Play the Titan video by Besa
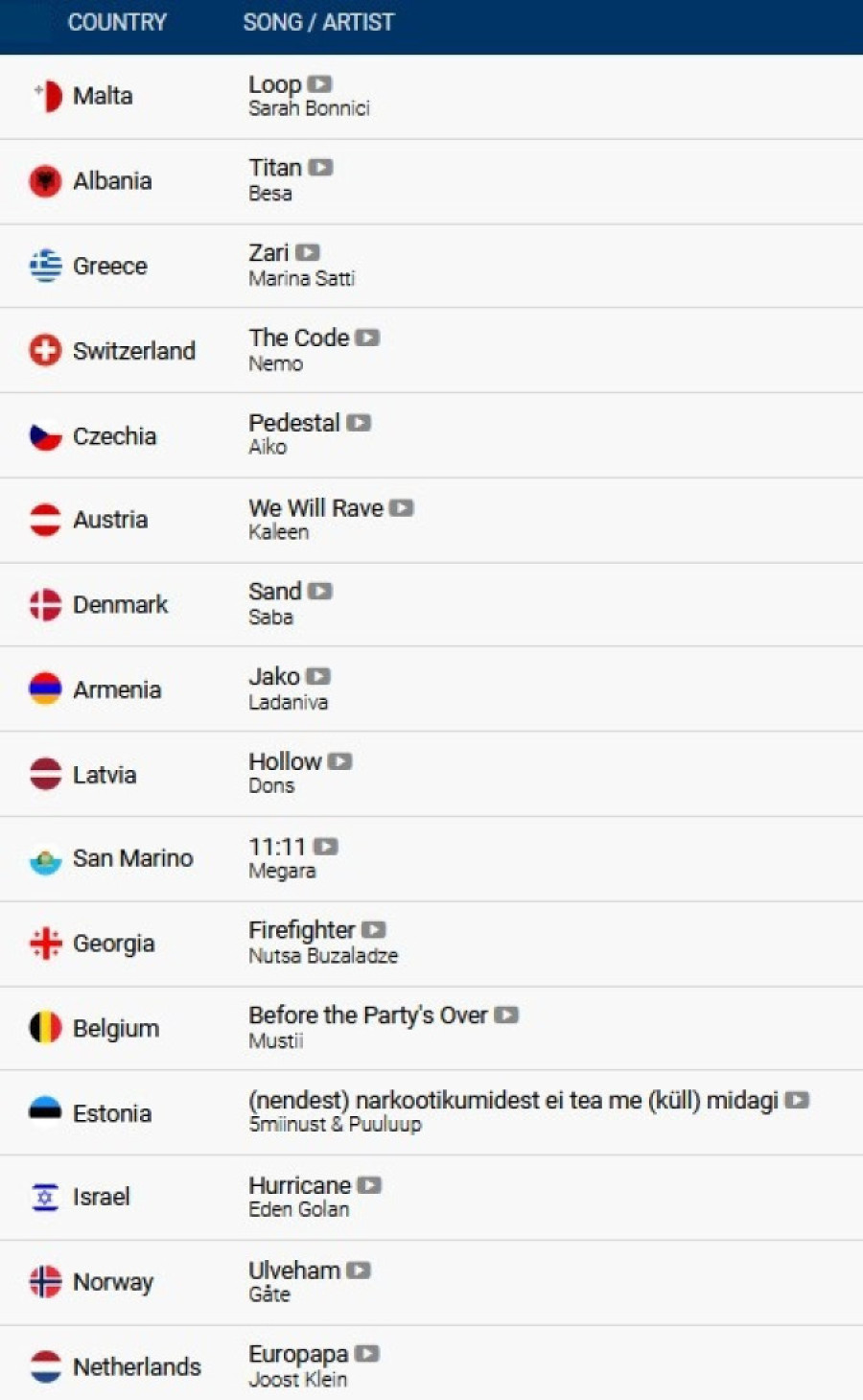Screen dimensions: 863x1400 pyautogui.click(x=320, y=168)
